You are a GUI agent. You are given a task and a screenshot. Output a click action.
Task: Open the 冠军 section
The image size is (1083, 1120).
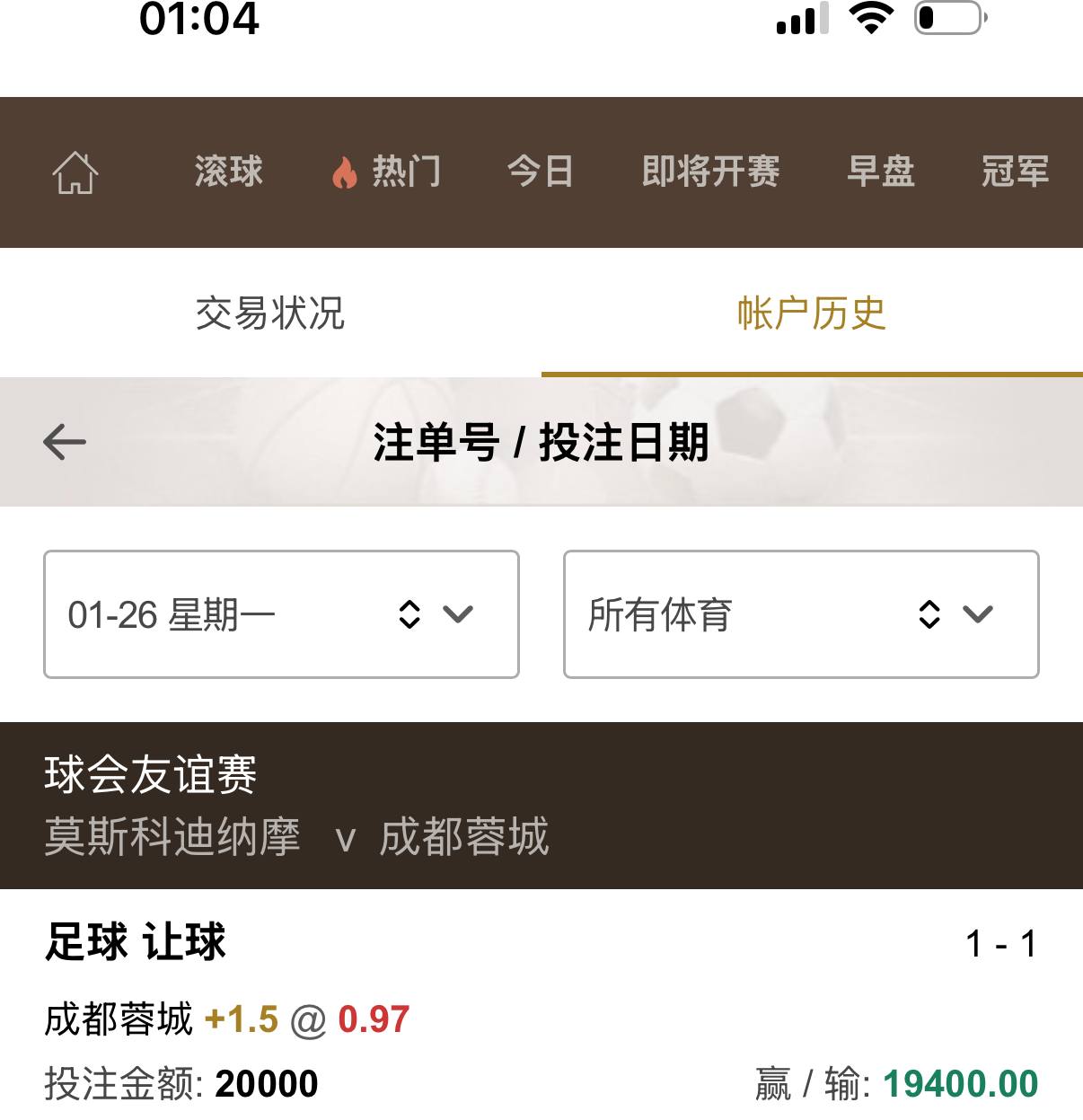(1015, 172)
